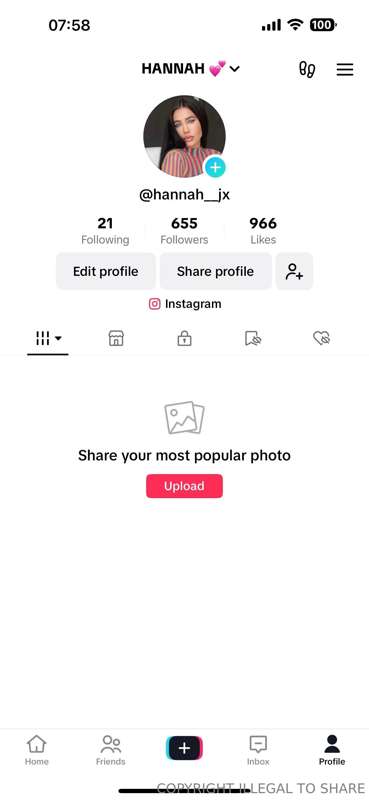Viewport: 369px width, 800px height.
Task: Tap Edit profile
Action: click(106, 271)
